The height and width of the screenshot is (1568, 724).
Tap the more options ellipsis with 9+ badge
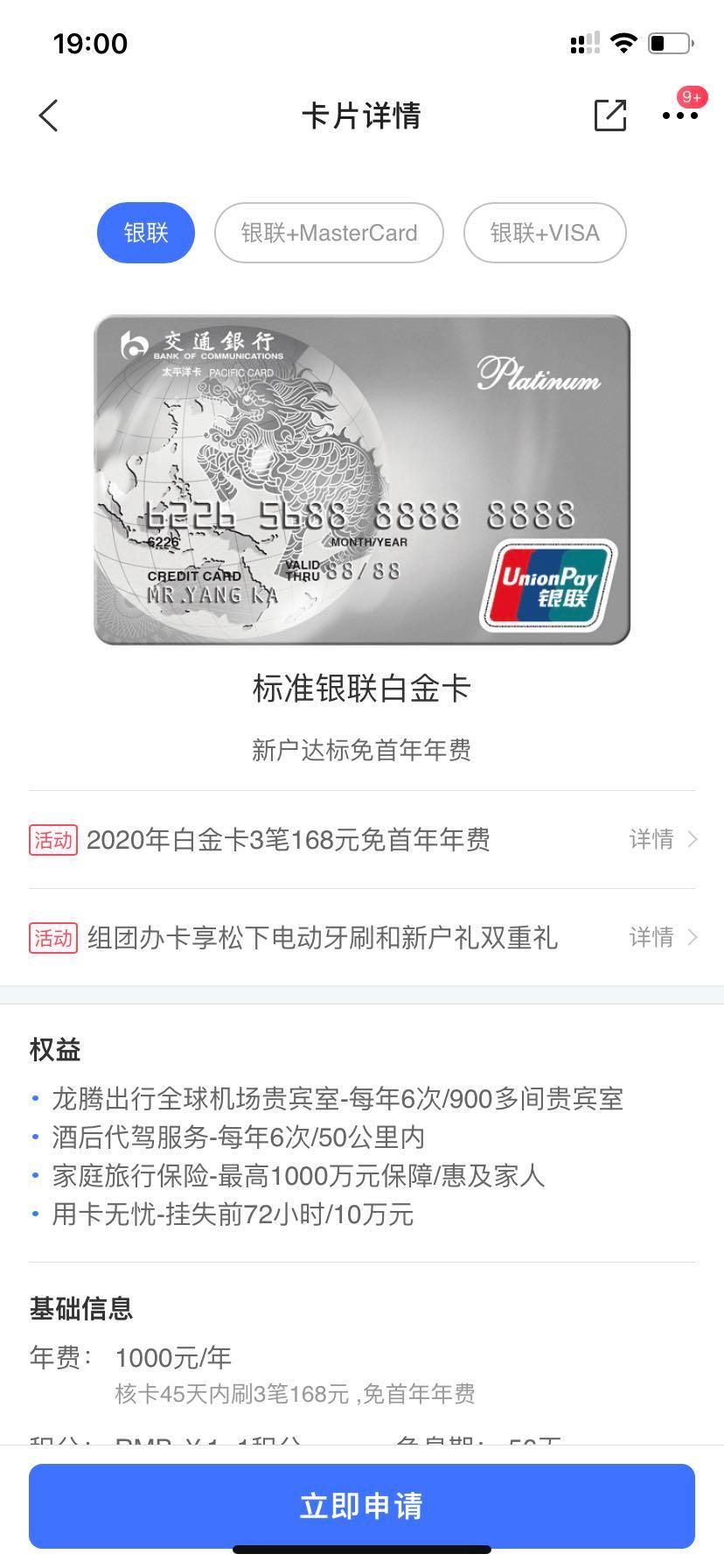point(681,115)
